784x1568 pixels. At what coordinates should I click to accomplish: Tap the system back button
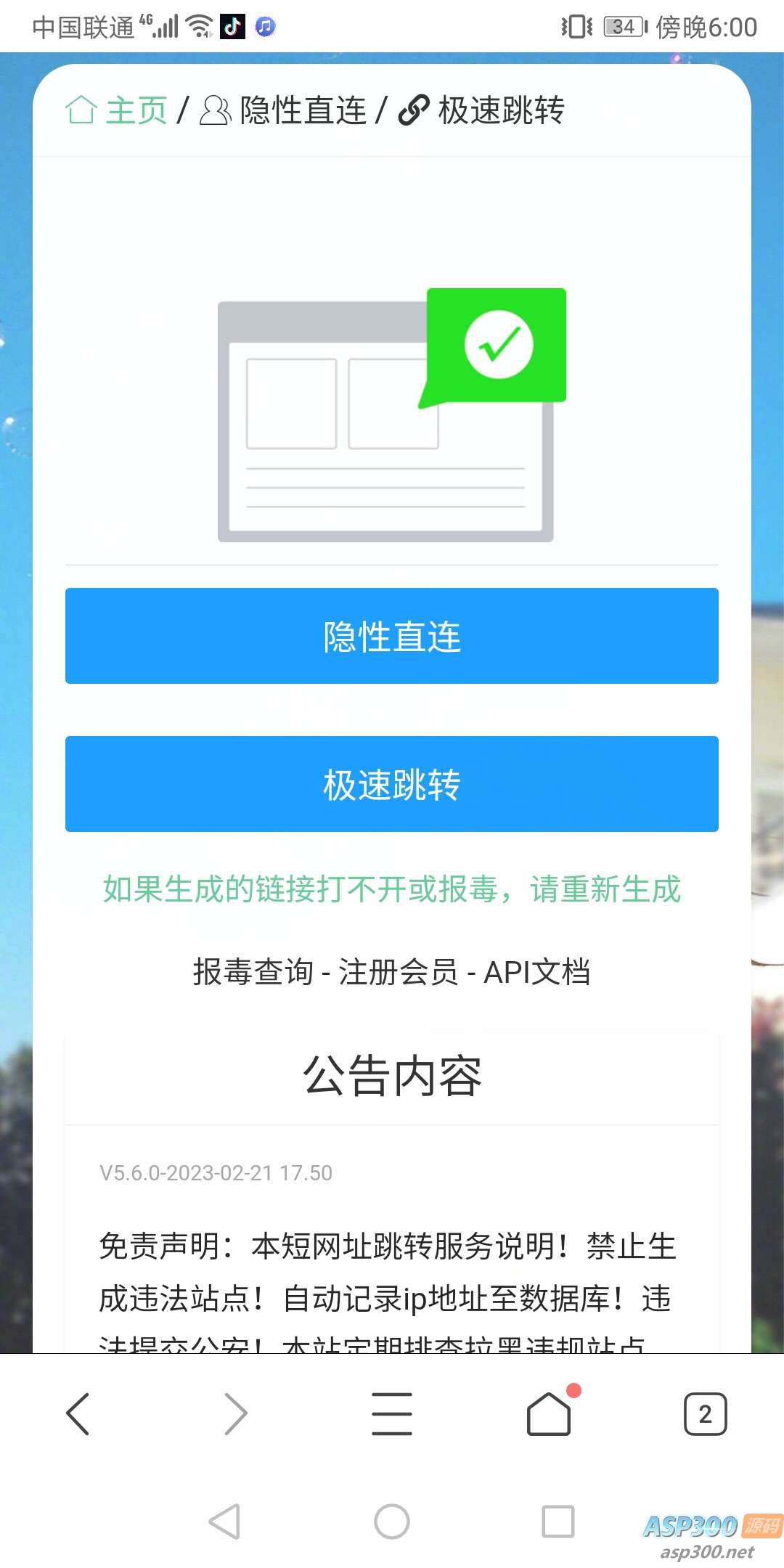coord(224,1521)
